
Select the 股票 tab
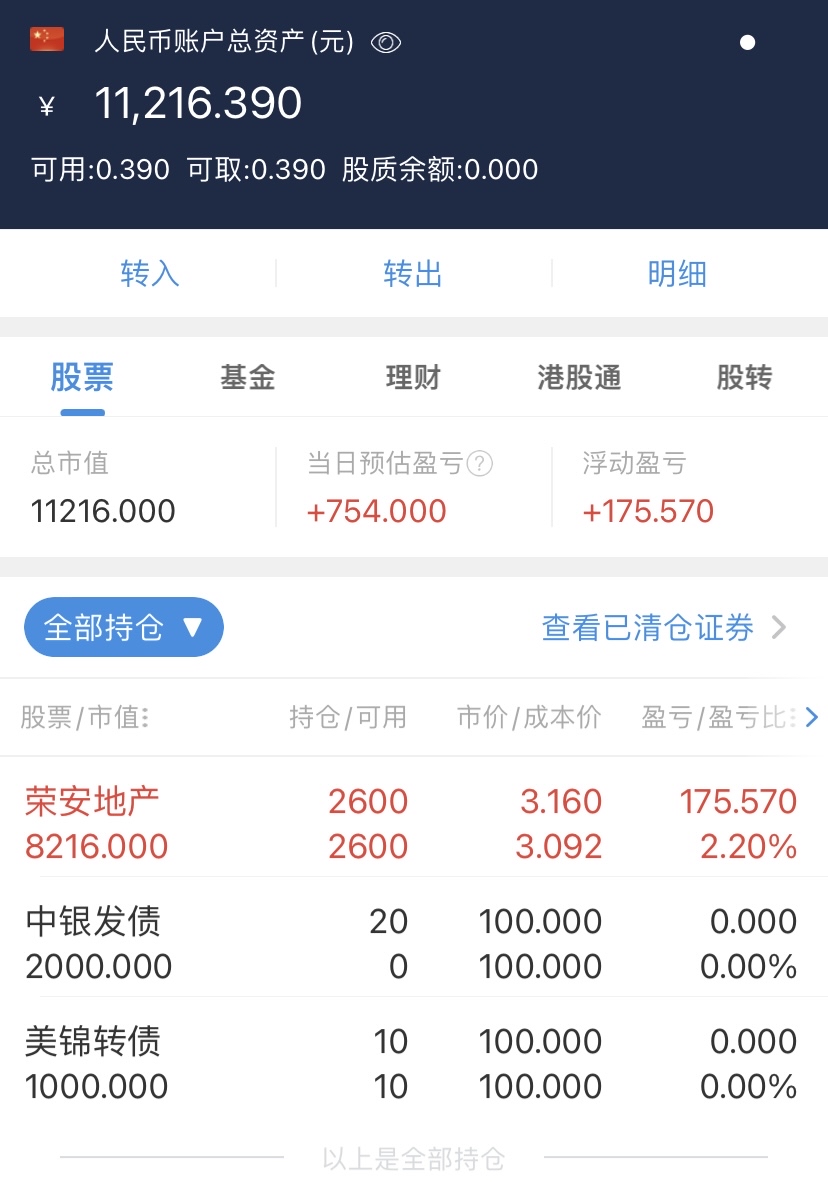click(82, 378)
